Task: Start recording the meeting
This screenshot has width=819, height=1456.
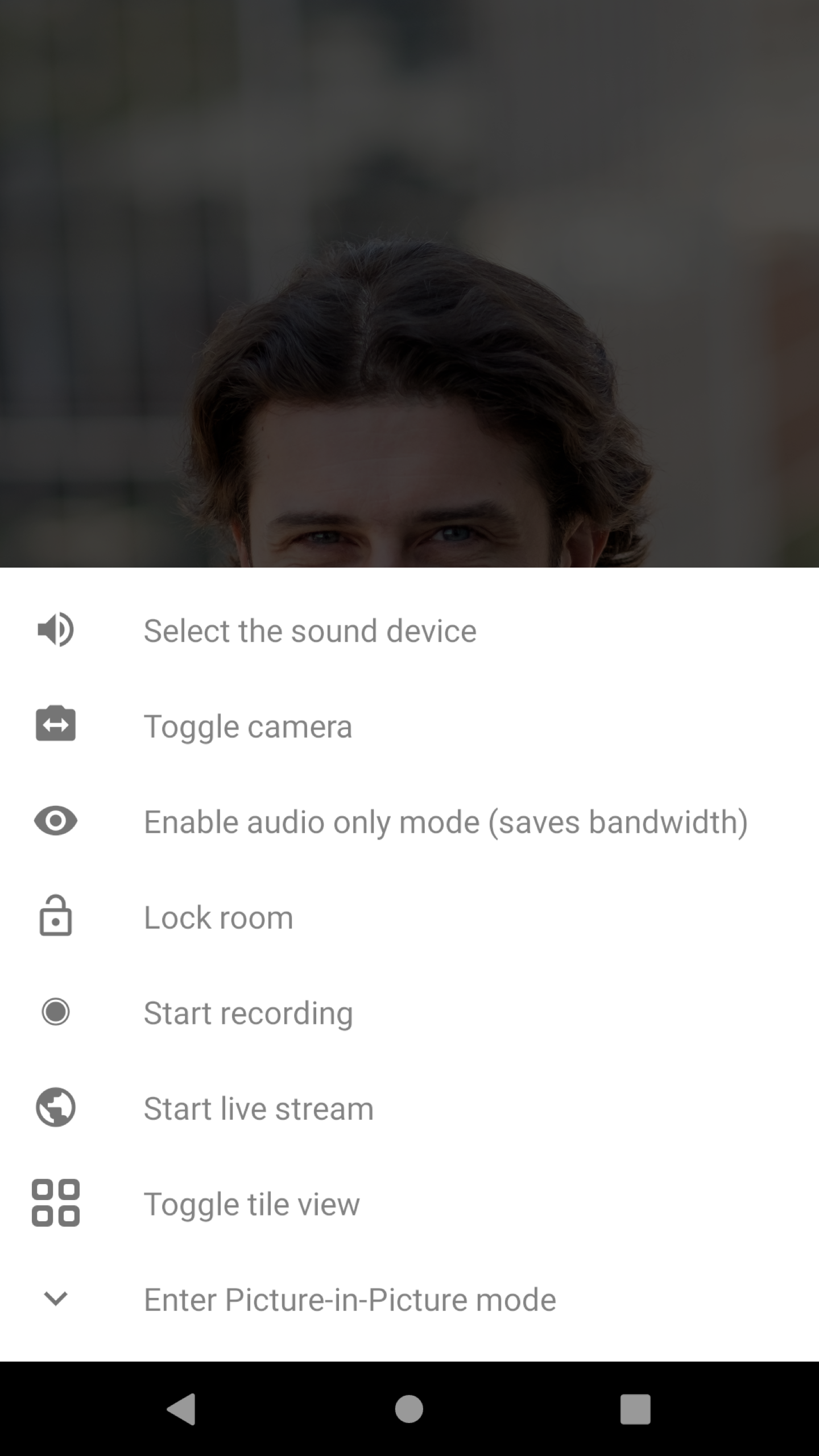Action: [x=248, y=1013]
